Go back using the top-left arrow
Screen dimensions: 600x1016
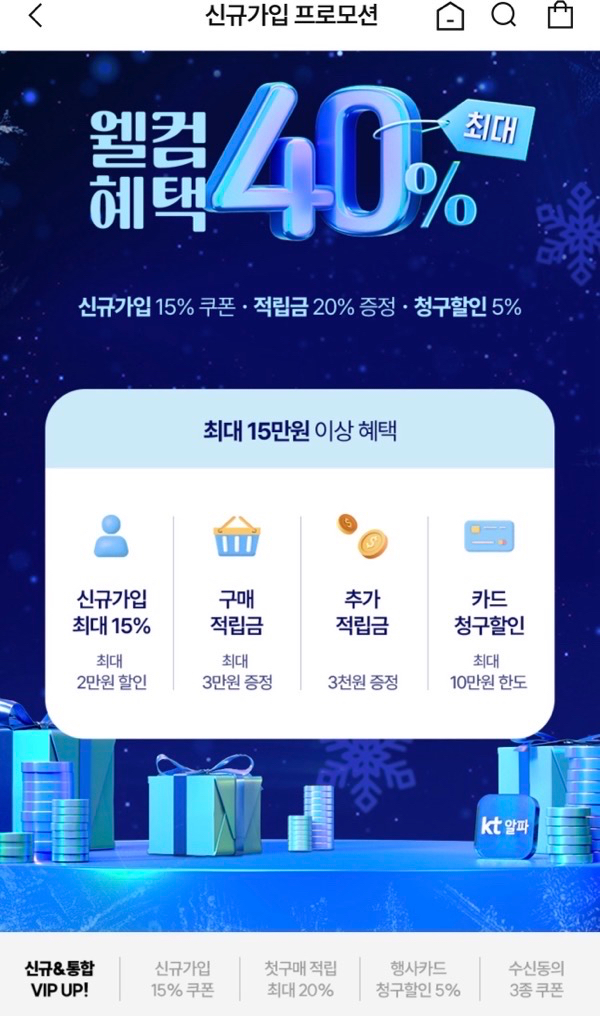[x=36, y=16]
